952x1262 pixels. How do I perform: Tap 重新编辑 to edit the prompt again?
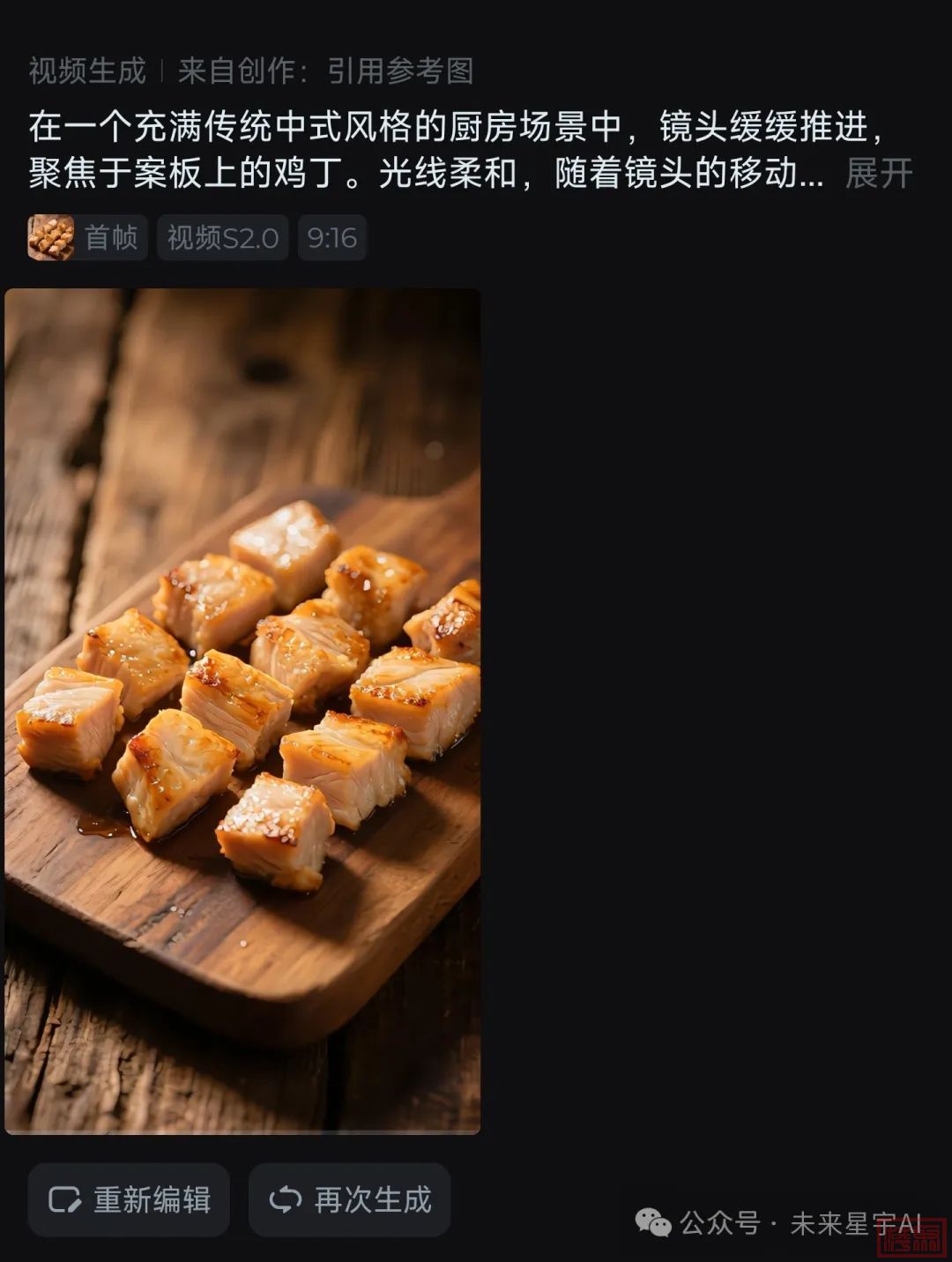[129, 1199]
